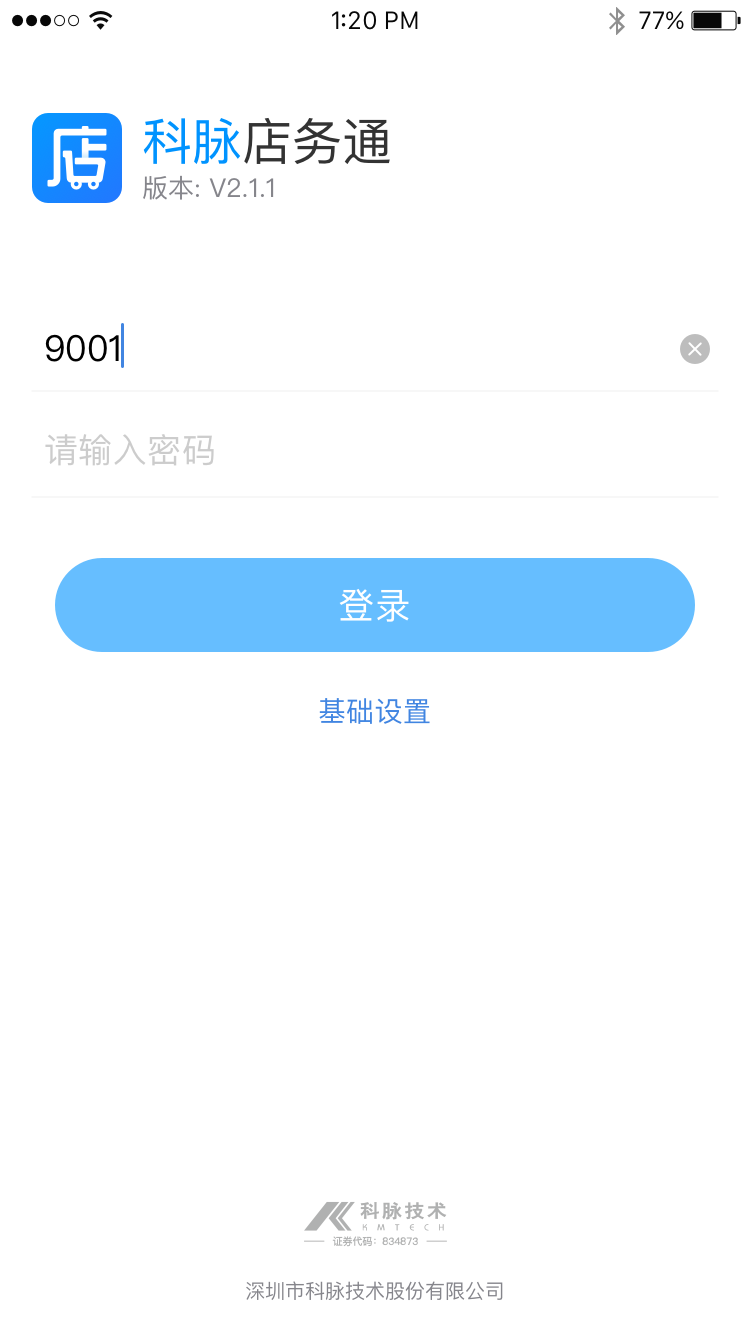Viewport: 750px width, 1341px height.
Task: Click 深圳市科脉技术股份有限公司 company name
Action: coord(374,1291)
